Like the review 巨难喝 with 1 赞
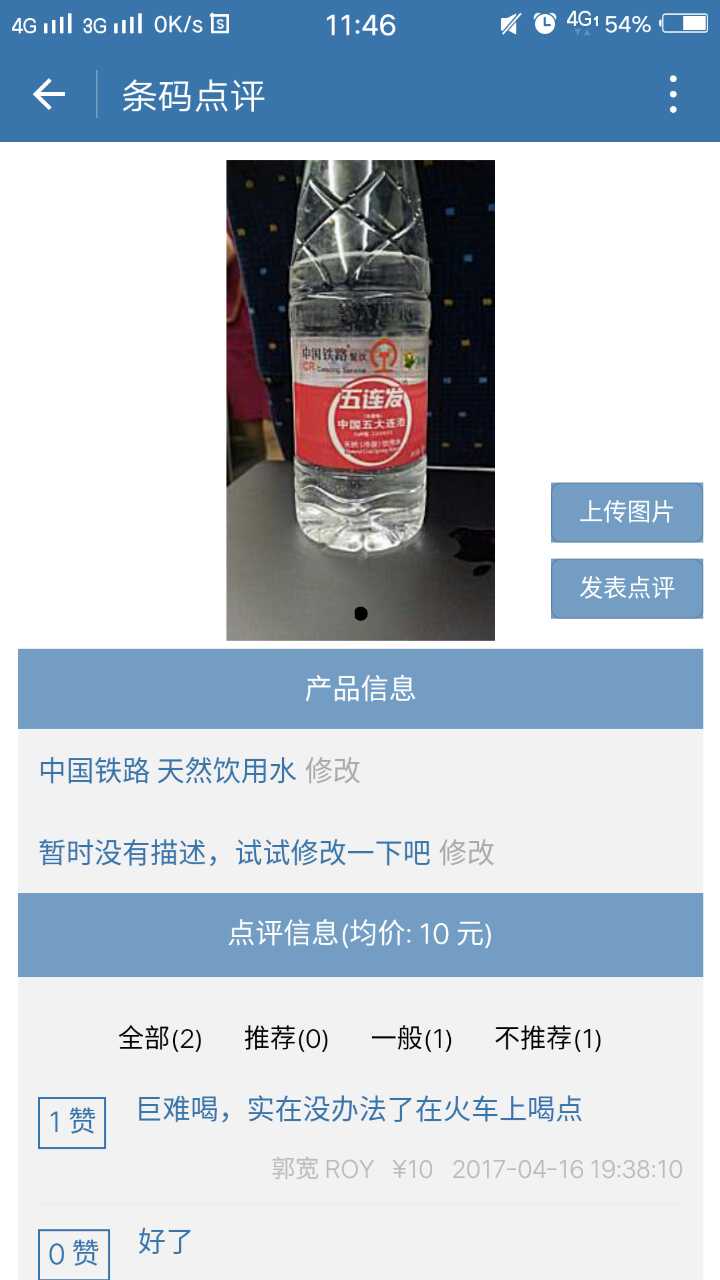Image resolution: width=720 pixels, height=1280 pixels. 72,1122
